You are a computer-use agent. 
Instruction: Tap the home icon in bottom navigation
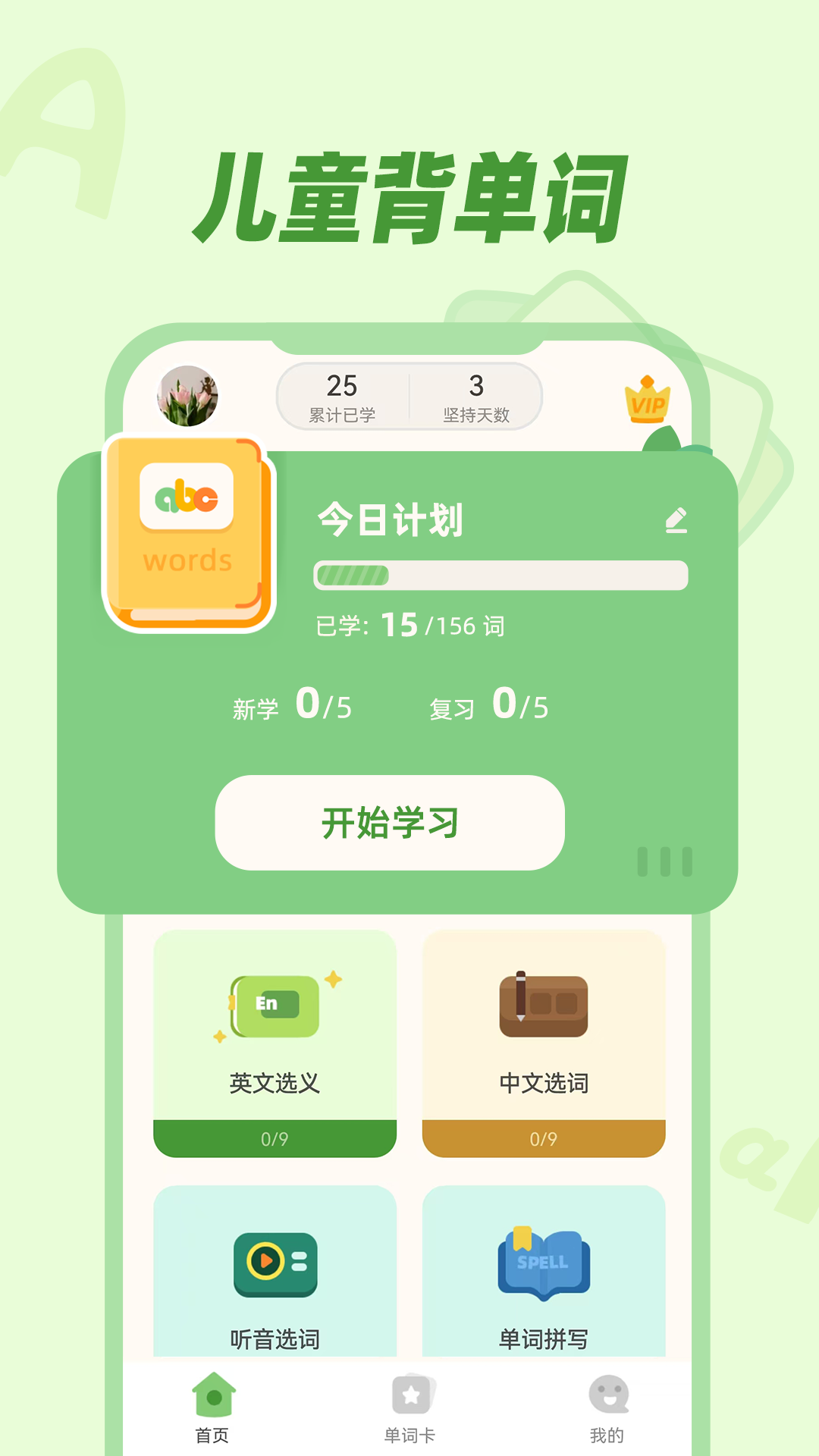coord(213,1394)
